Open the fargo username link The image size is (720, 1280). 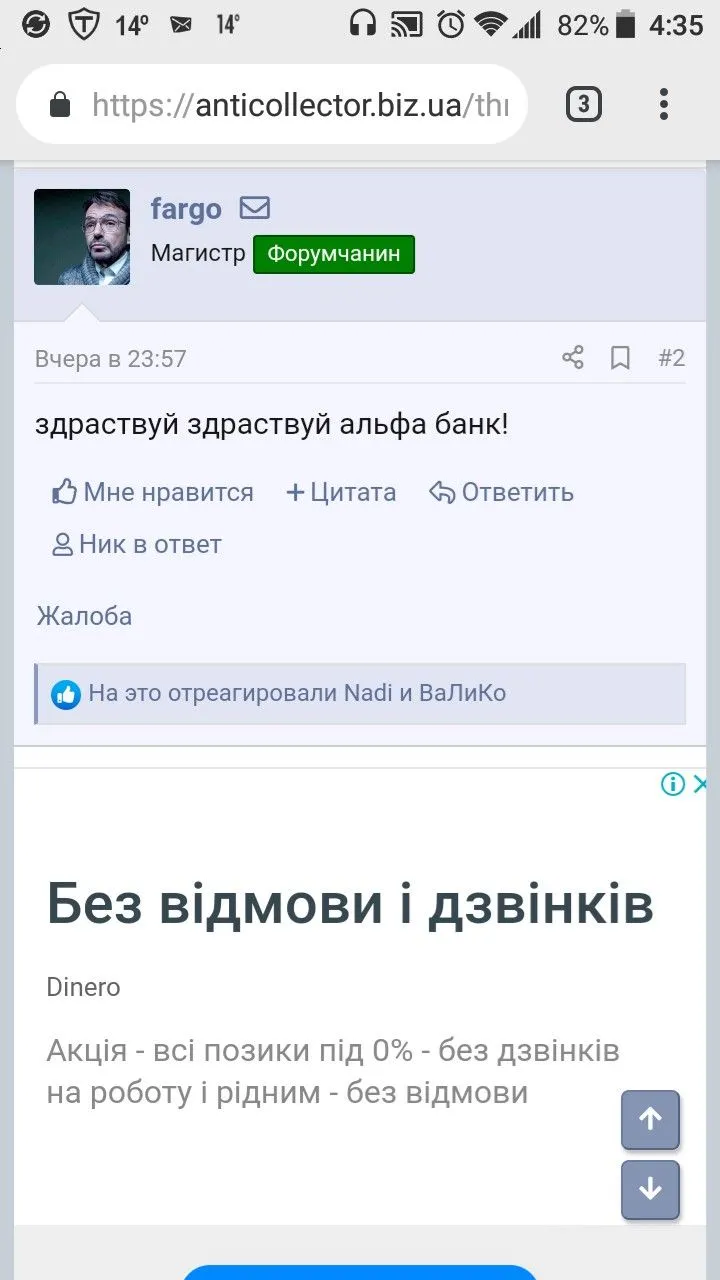click(186, 209)
